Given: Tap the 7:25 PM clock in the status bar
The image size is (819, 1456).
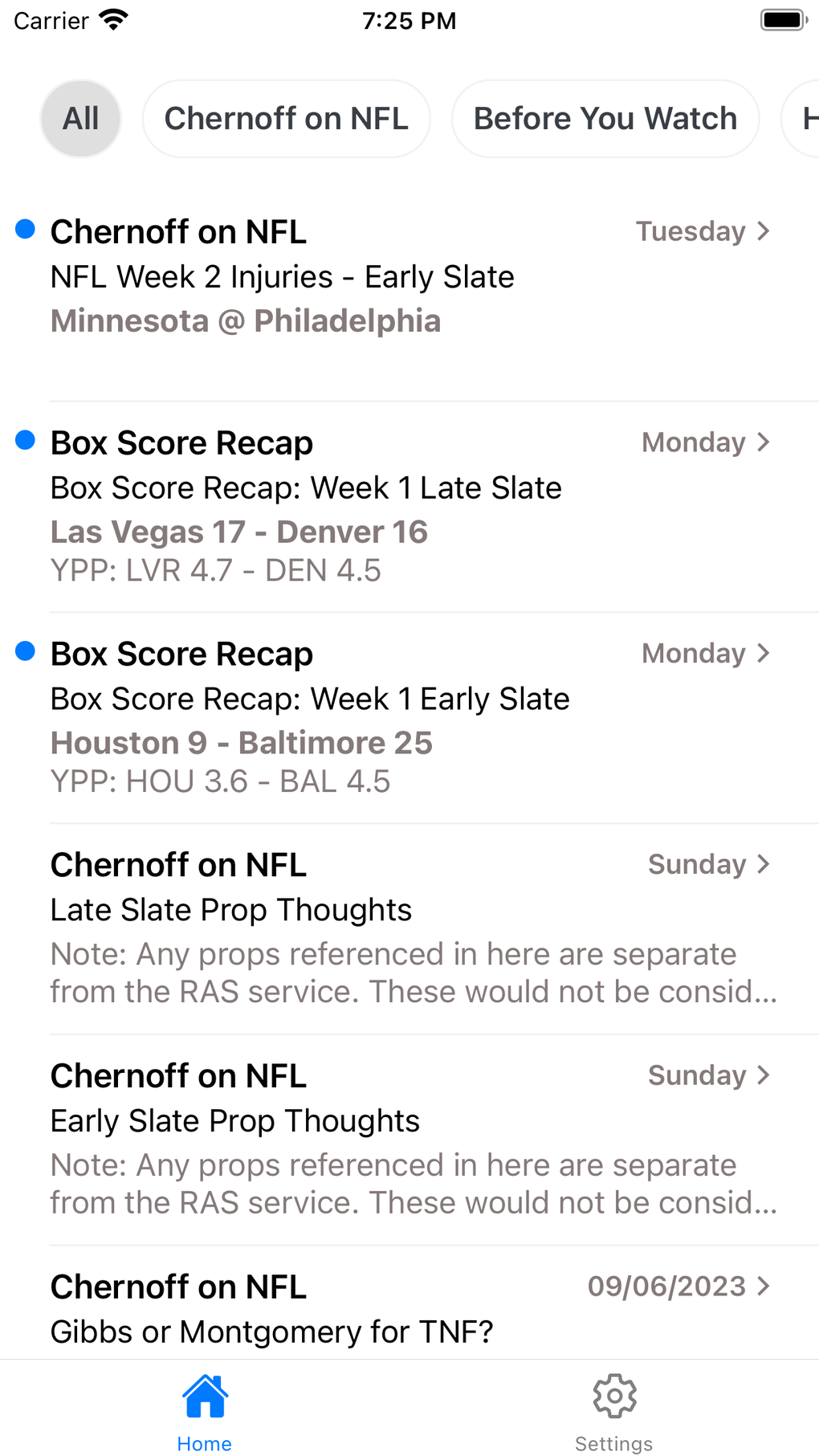Looking at the screenshot, I should click(409, 20).
